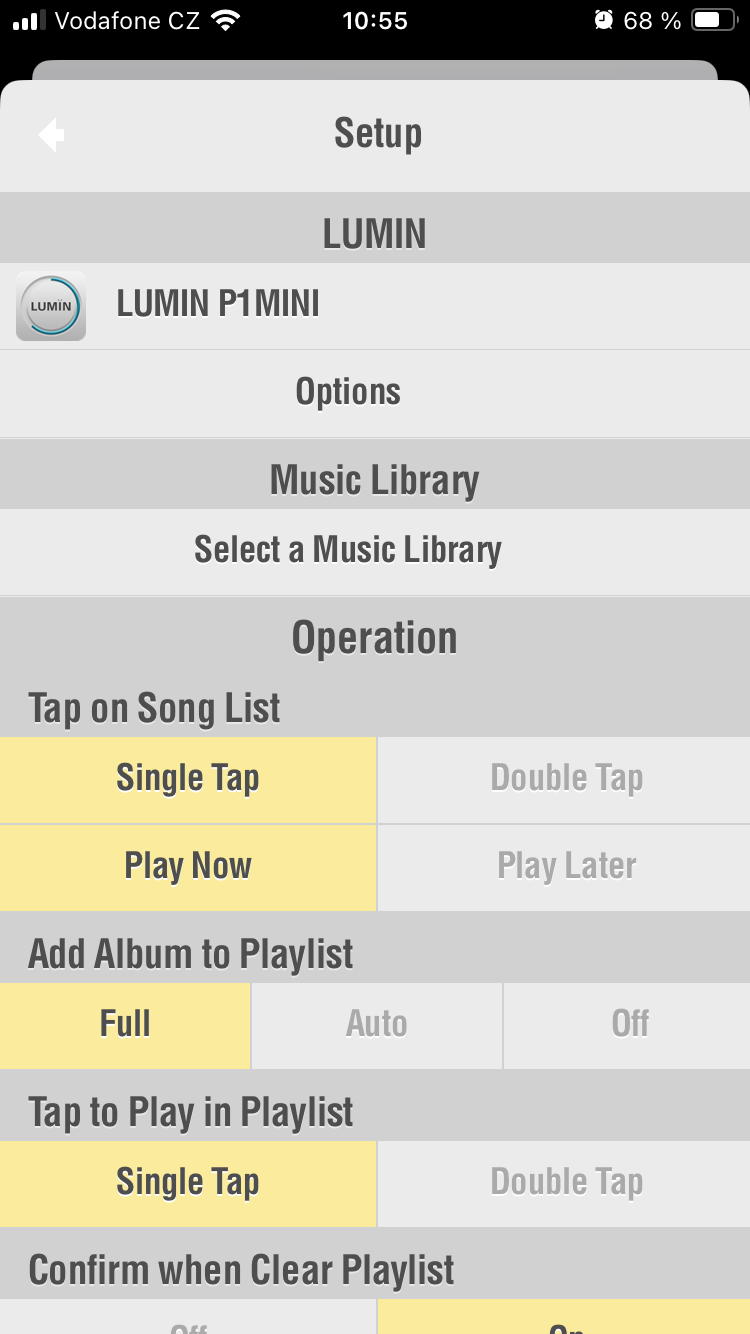Open the LUMIN P1MINI device row
The height and width of the screenshot is (1334, 750).
pos(375,306)
